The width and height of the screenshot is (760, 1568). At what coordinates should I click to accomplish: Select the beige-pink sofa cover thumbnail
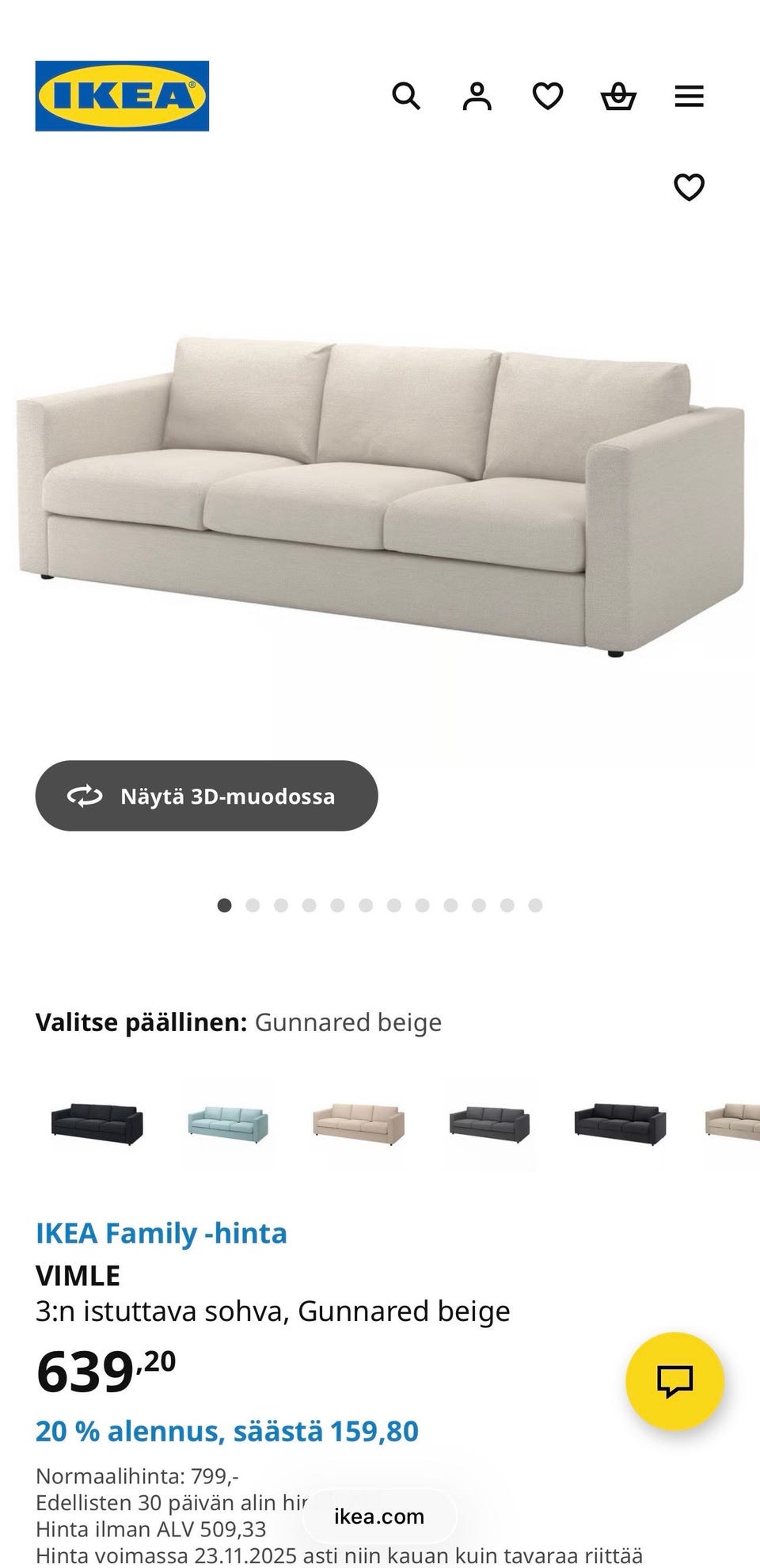click(359, 1124)
